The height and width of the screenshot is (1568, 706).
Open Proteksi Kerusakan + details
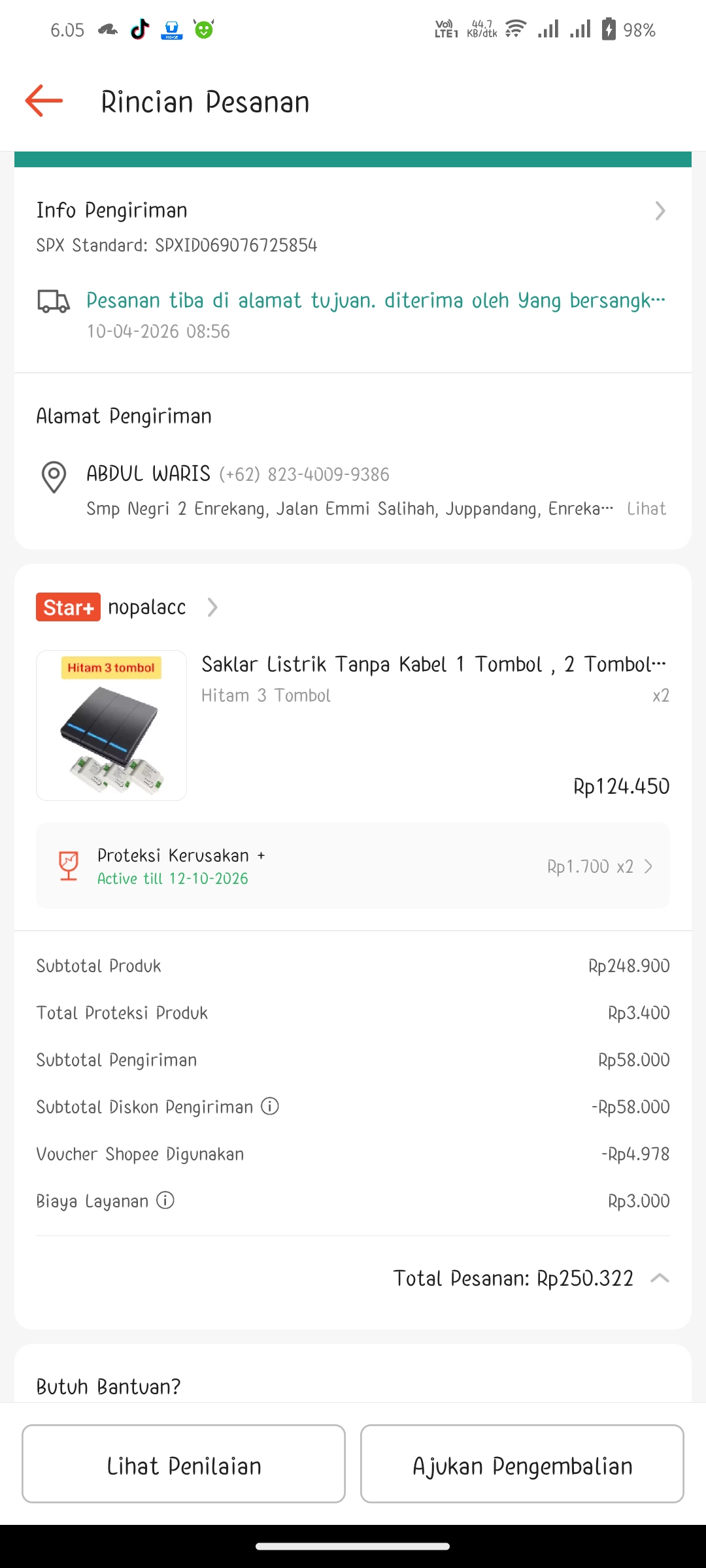click(353, 866)
